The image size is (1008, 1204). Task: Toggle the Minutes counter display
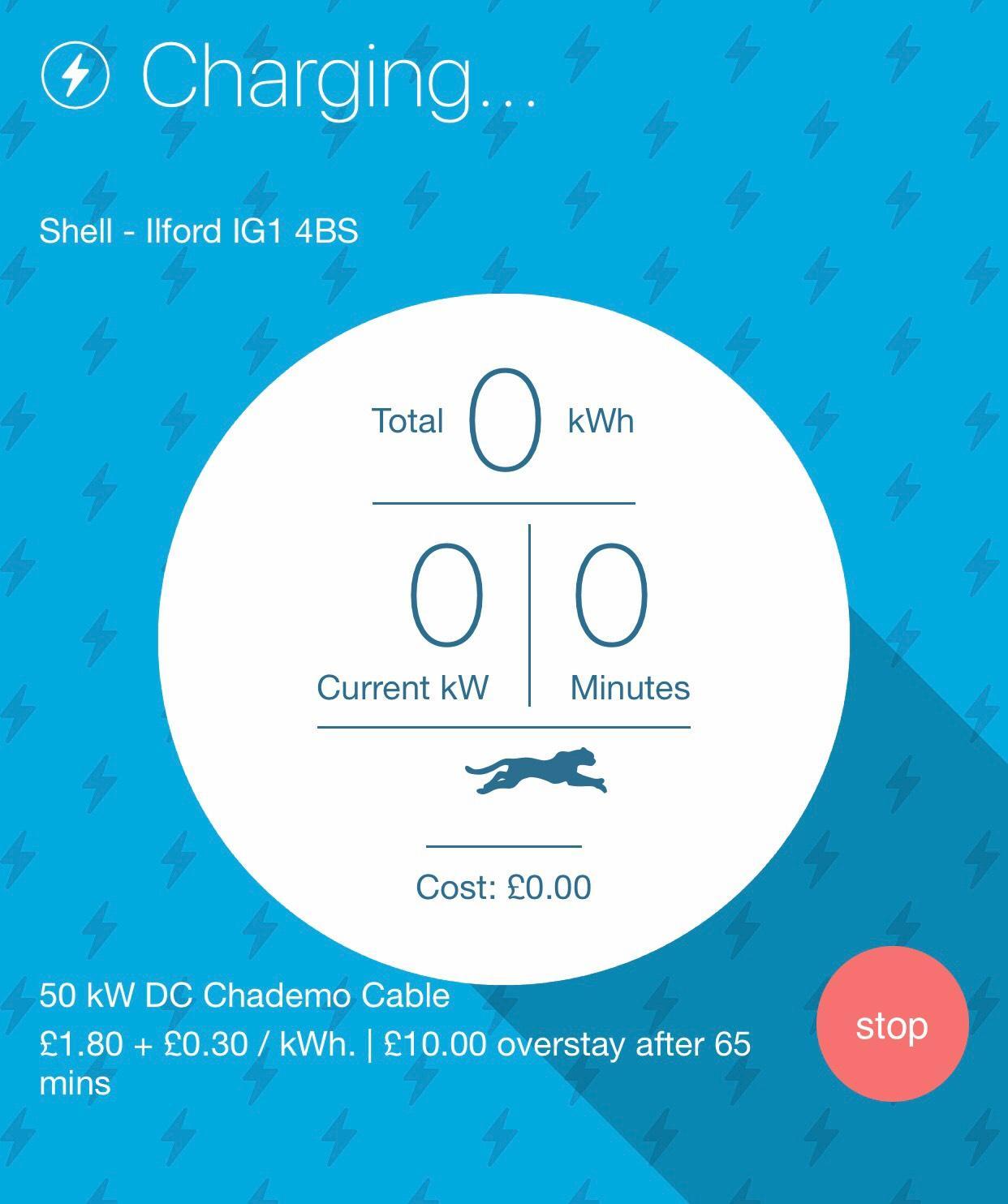pos(631,688)
